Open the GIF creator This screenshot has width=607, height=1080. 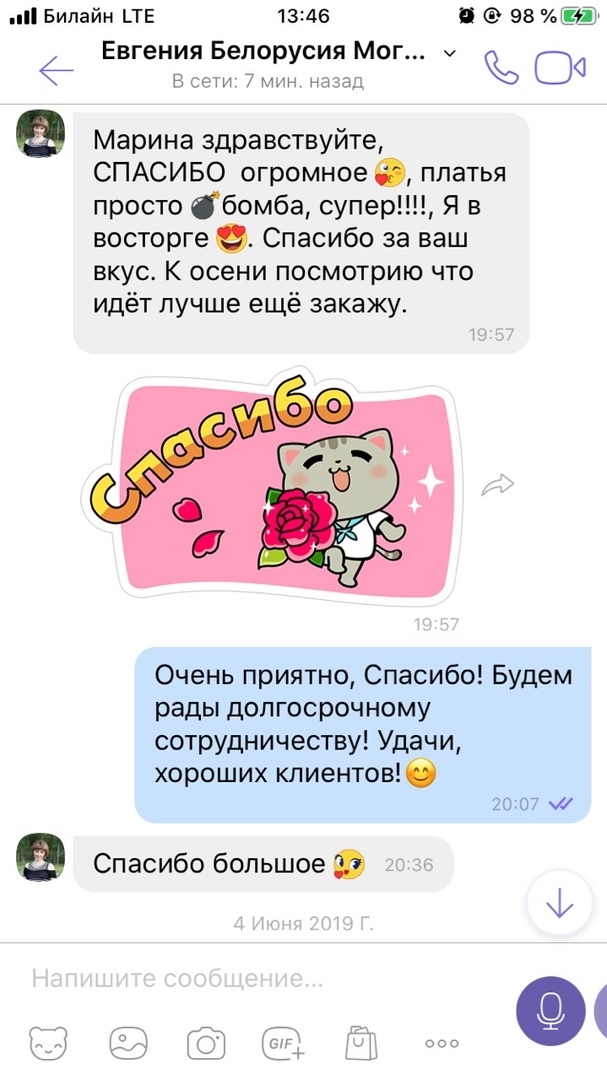(x=285, y=1044)
